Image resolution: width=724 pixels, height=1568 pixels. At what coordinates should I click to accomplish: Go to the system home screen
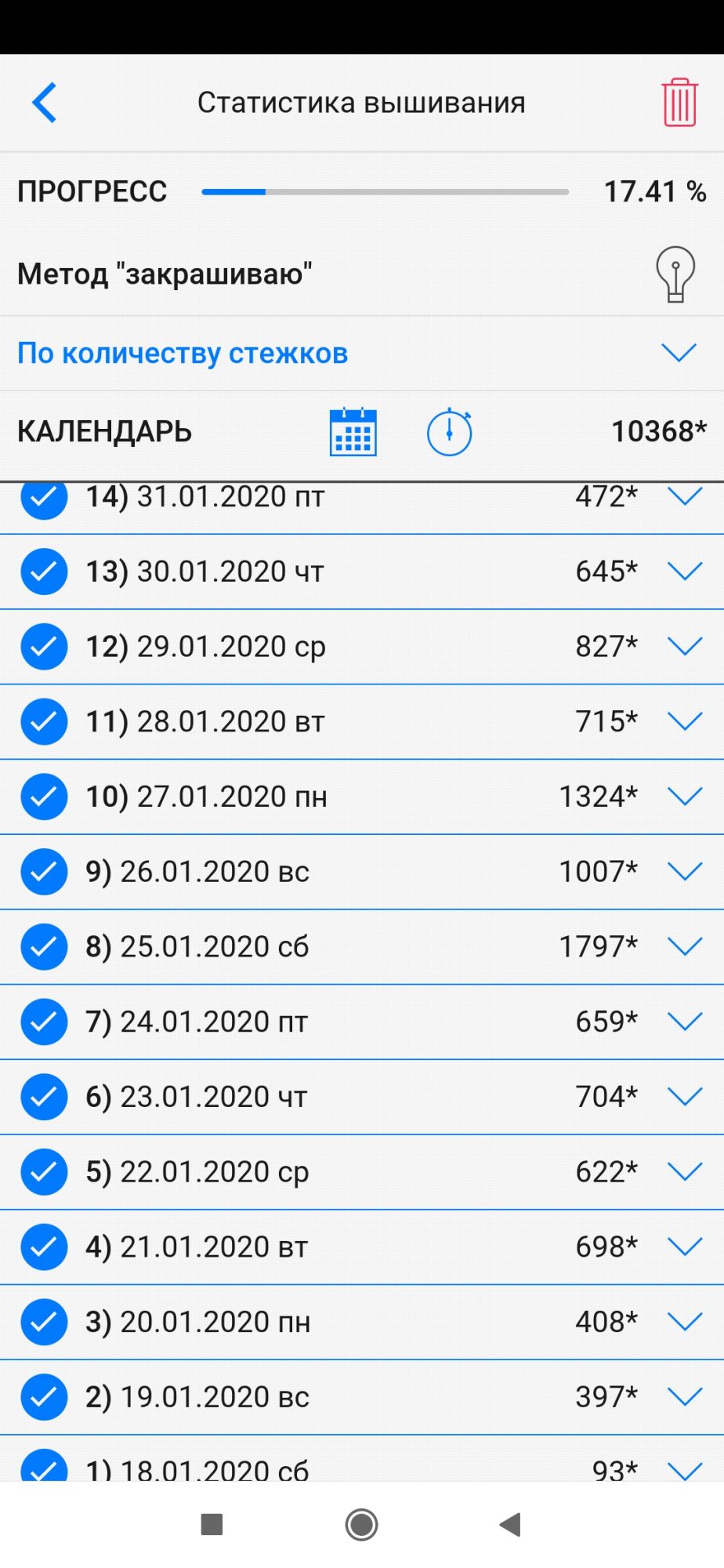361,1525
